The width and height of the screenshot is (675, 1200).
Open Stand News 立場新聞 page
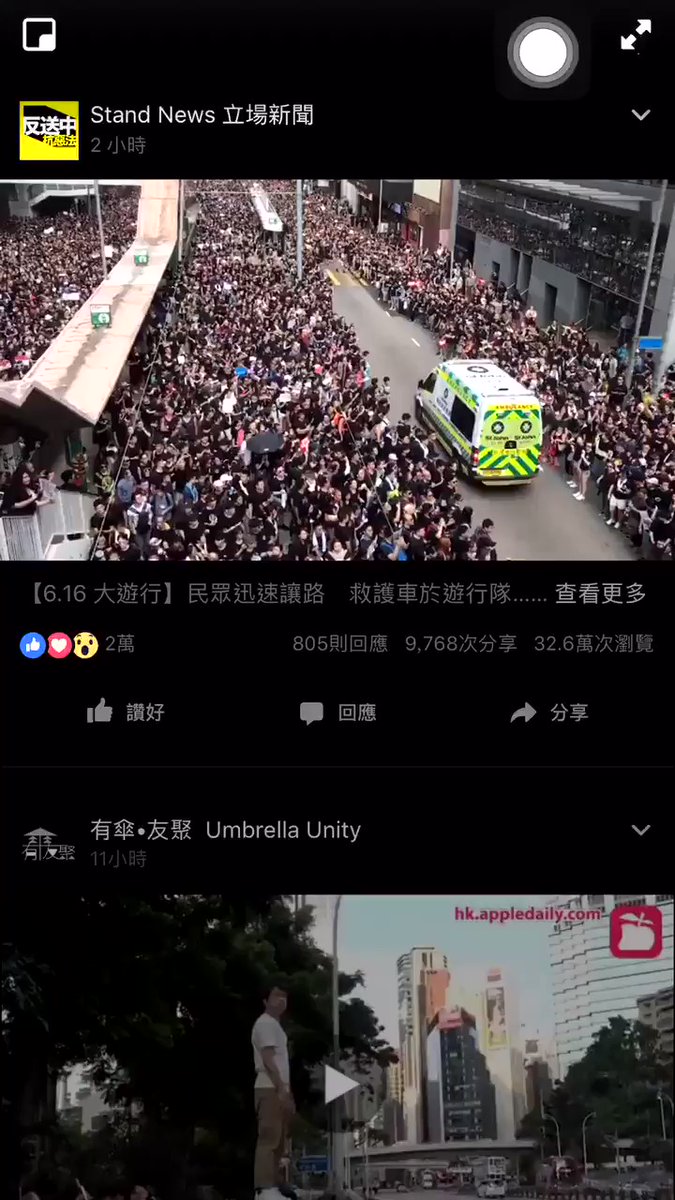tap(202, 115)
